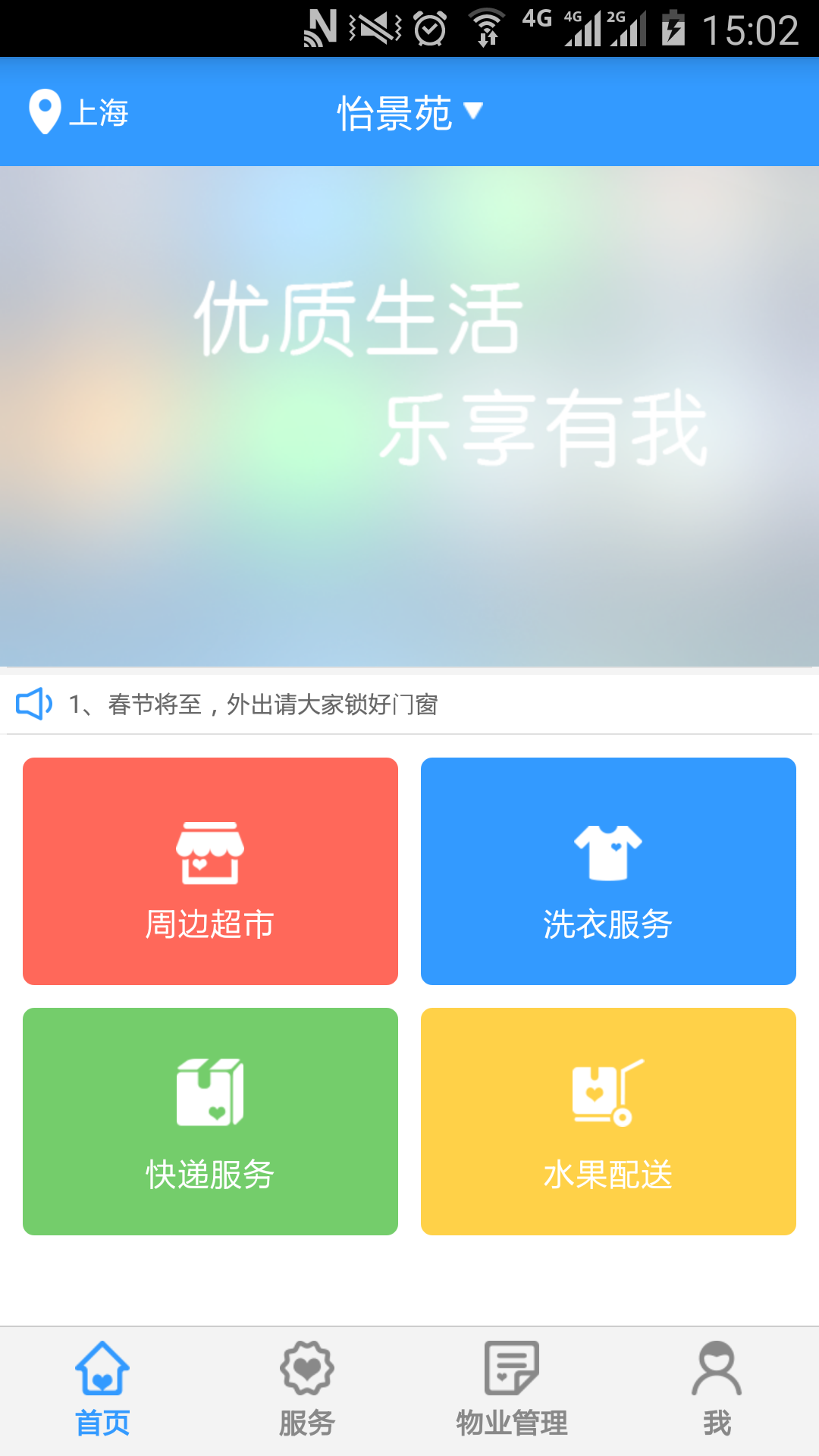Open 周边超市 tile
The image size is (819, 1456).
pyautogui.click(x=210, y=871)
